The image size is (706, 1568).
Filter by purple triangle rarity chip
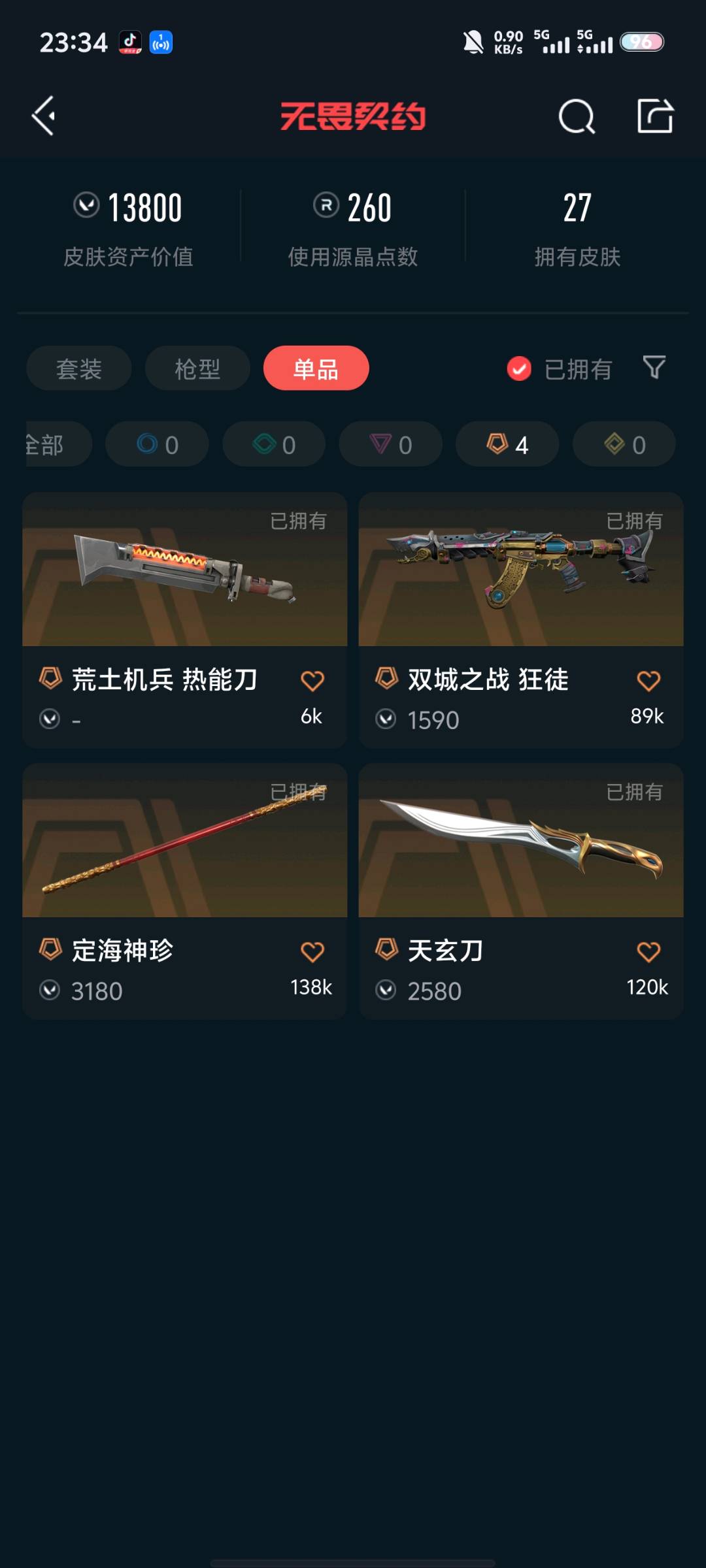(390, 444)
